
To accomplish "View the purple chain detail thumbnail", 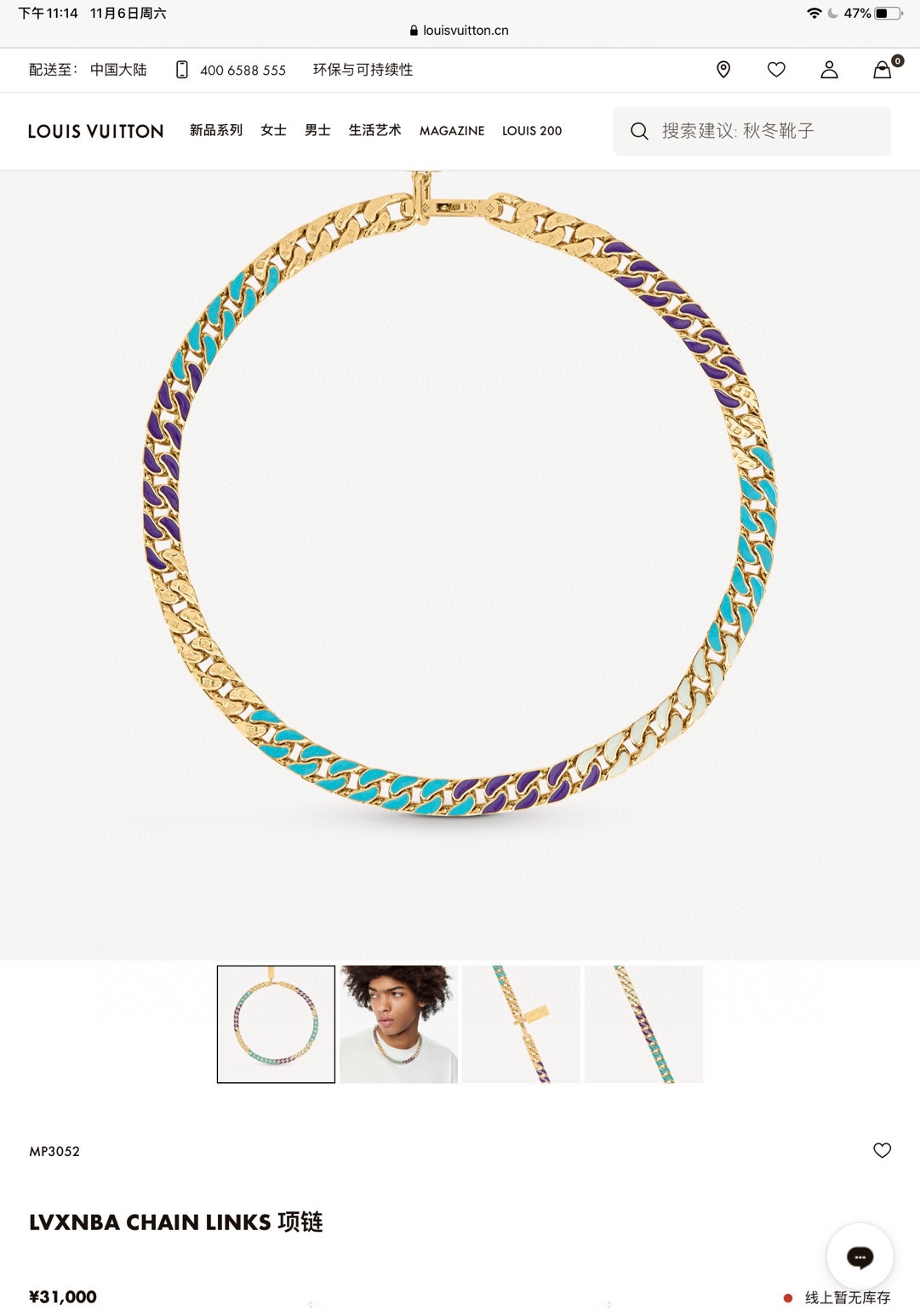I will 643,1024.
